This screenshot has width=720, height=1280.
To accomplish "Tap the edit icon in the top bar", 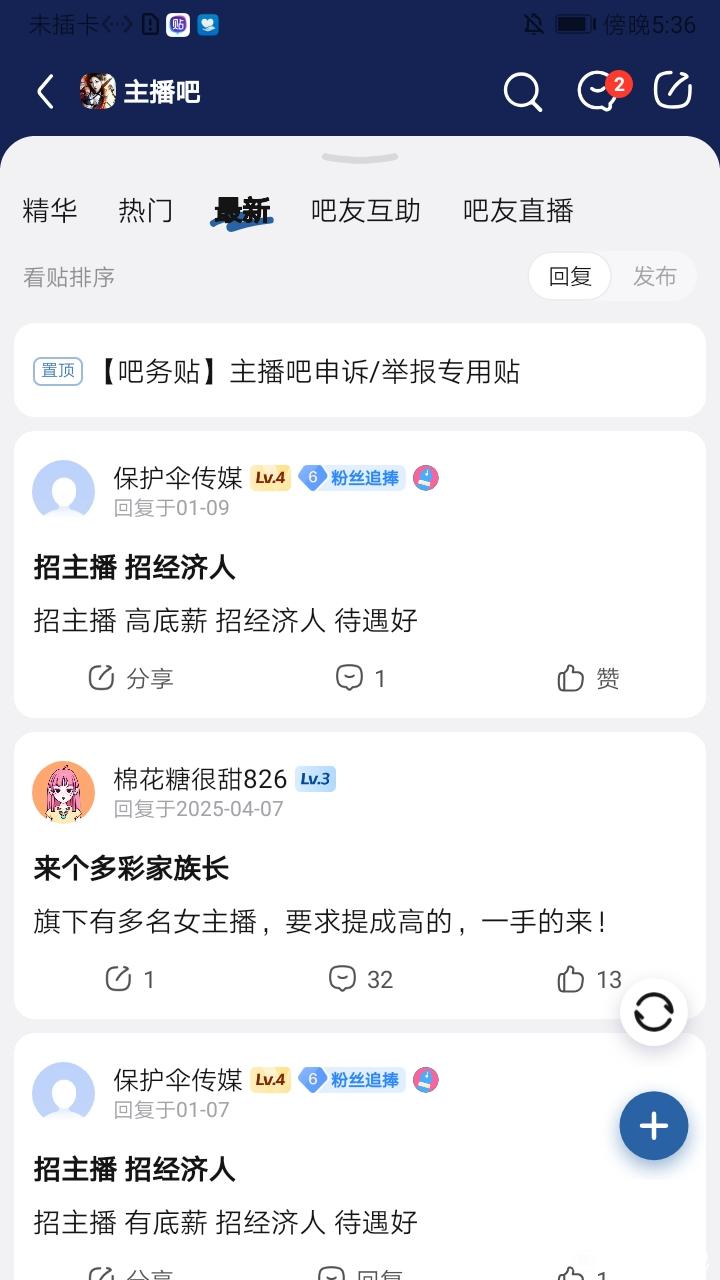I will point(673,91).
